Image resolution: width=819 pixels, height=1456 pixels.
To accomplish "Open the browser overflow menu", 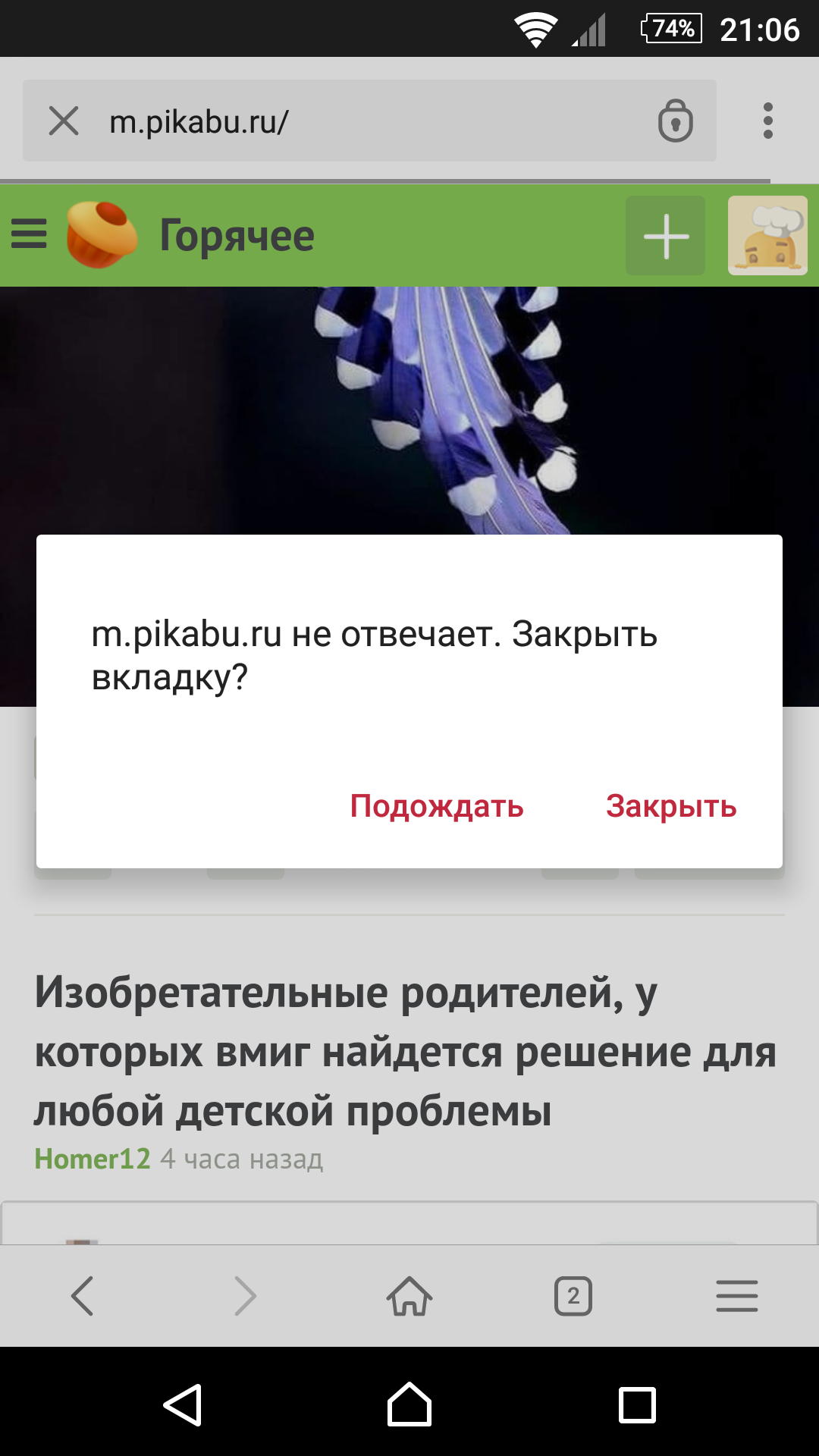I will click(767, 121).
